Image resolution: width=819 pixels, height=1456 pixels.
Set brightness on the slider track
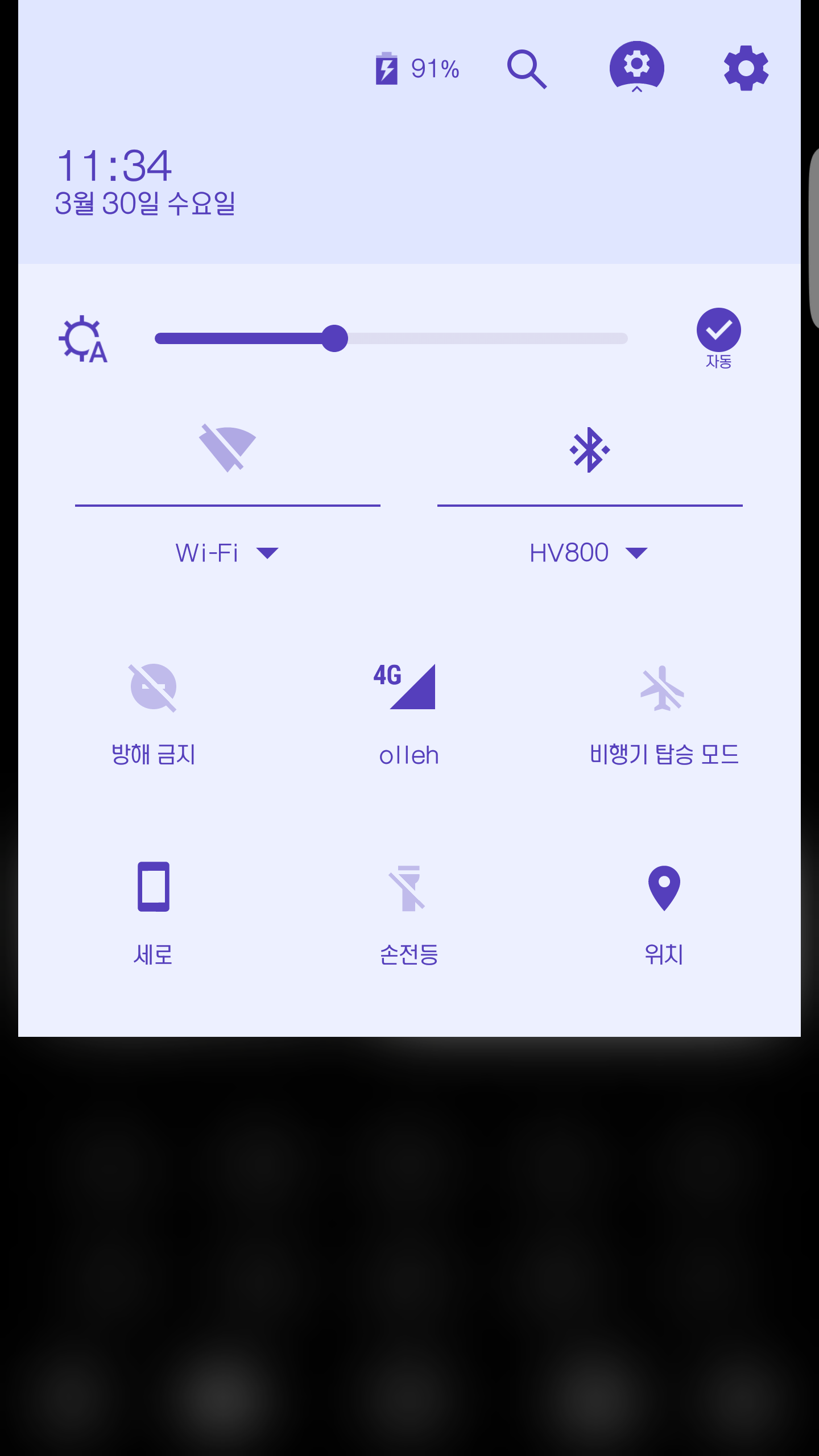click(391, 338)
